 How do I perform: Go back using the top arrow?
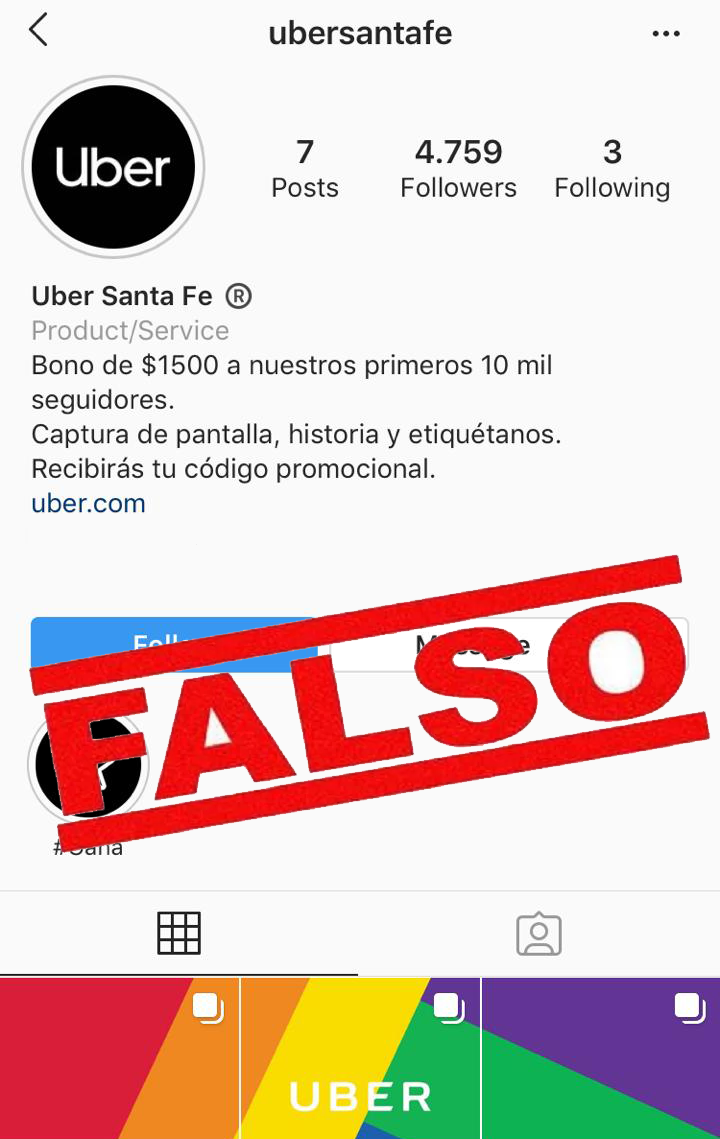coord(38,31)
